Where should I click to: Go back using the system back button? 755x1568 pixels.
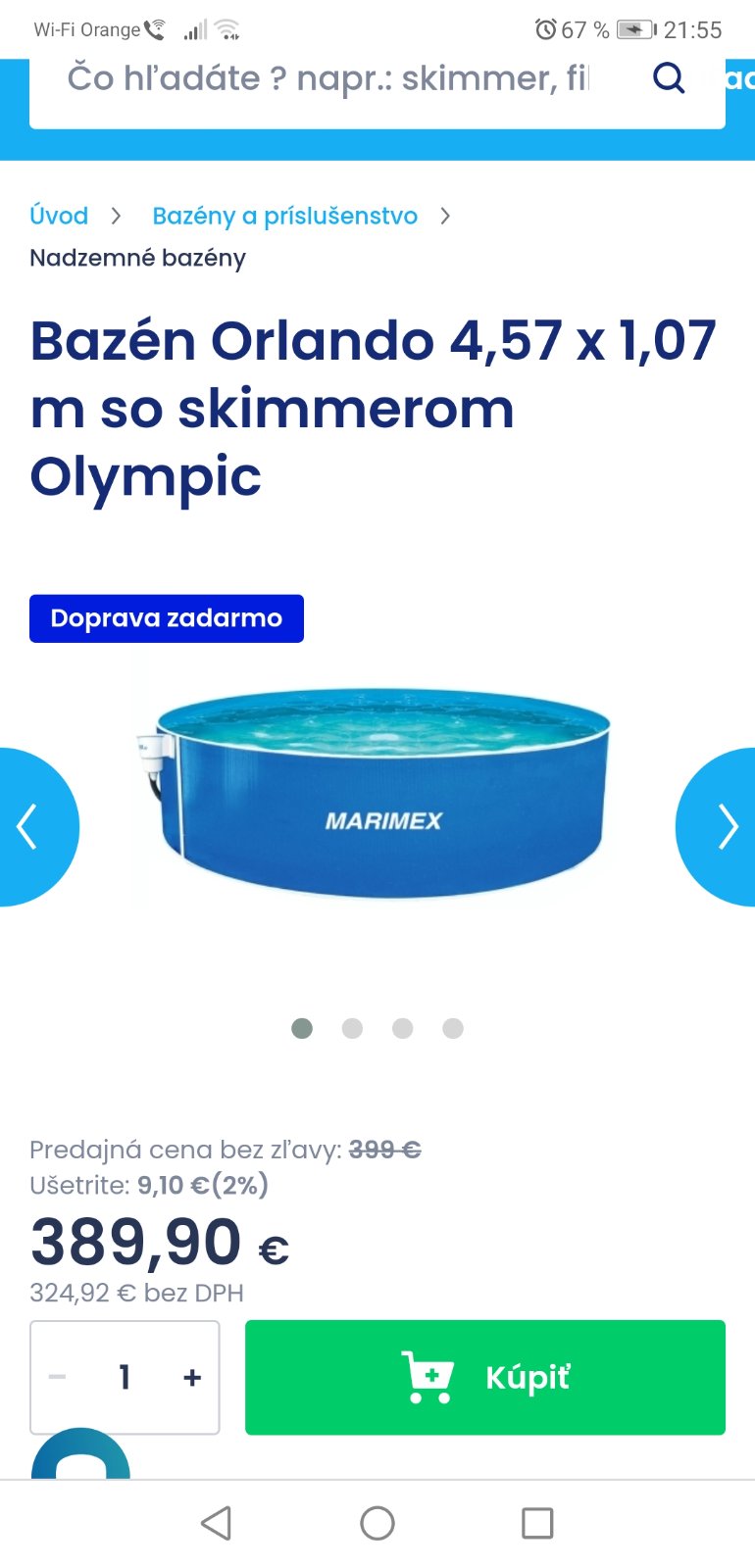coord(216,1523)
